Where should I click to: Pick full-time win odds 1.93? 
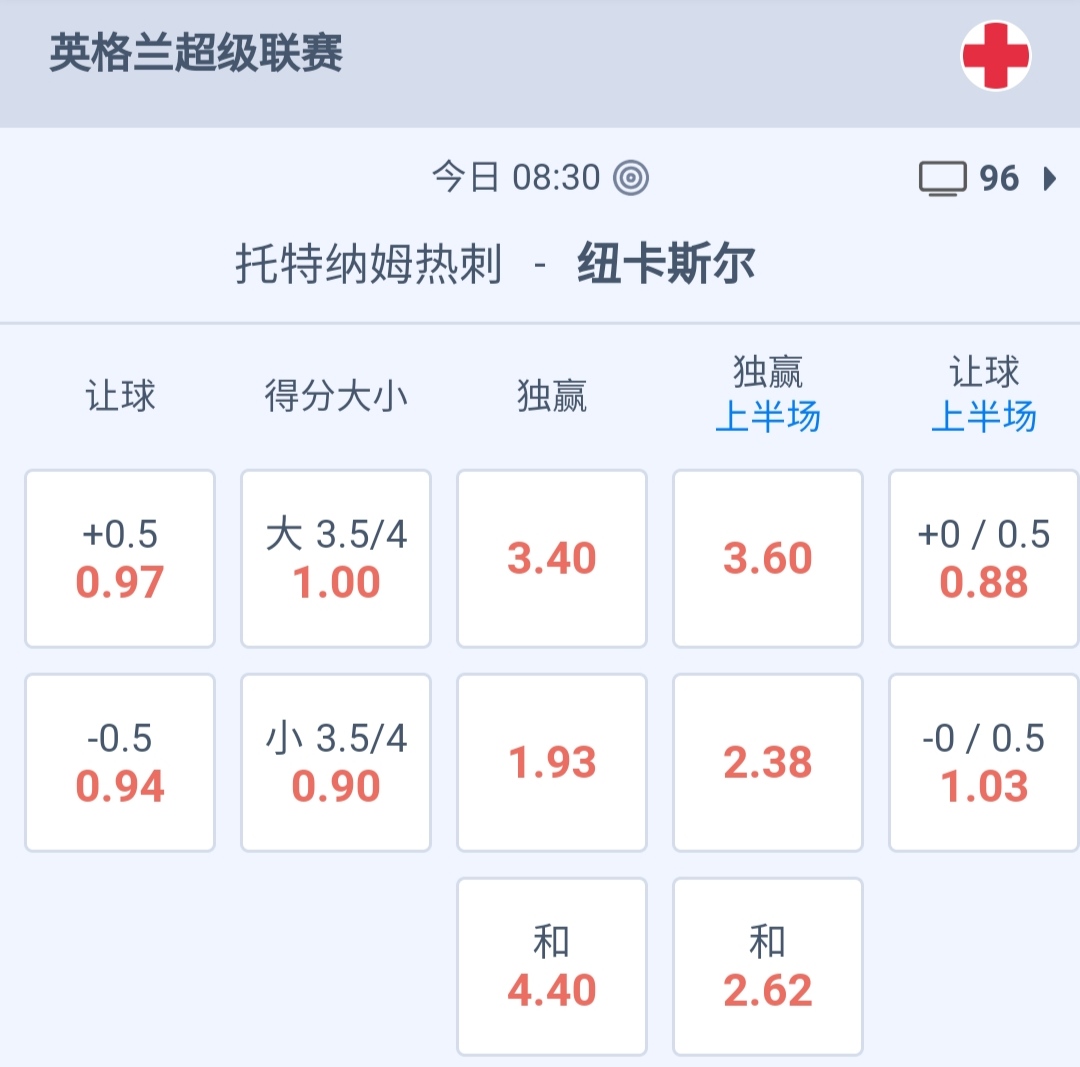552,763
